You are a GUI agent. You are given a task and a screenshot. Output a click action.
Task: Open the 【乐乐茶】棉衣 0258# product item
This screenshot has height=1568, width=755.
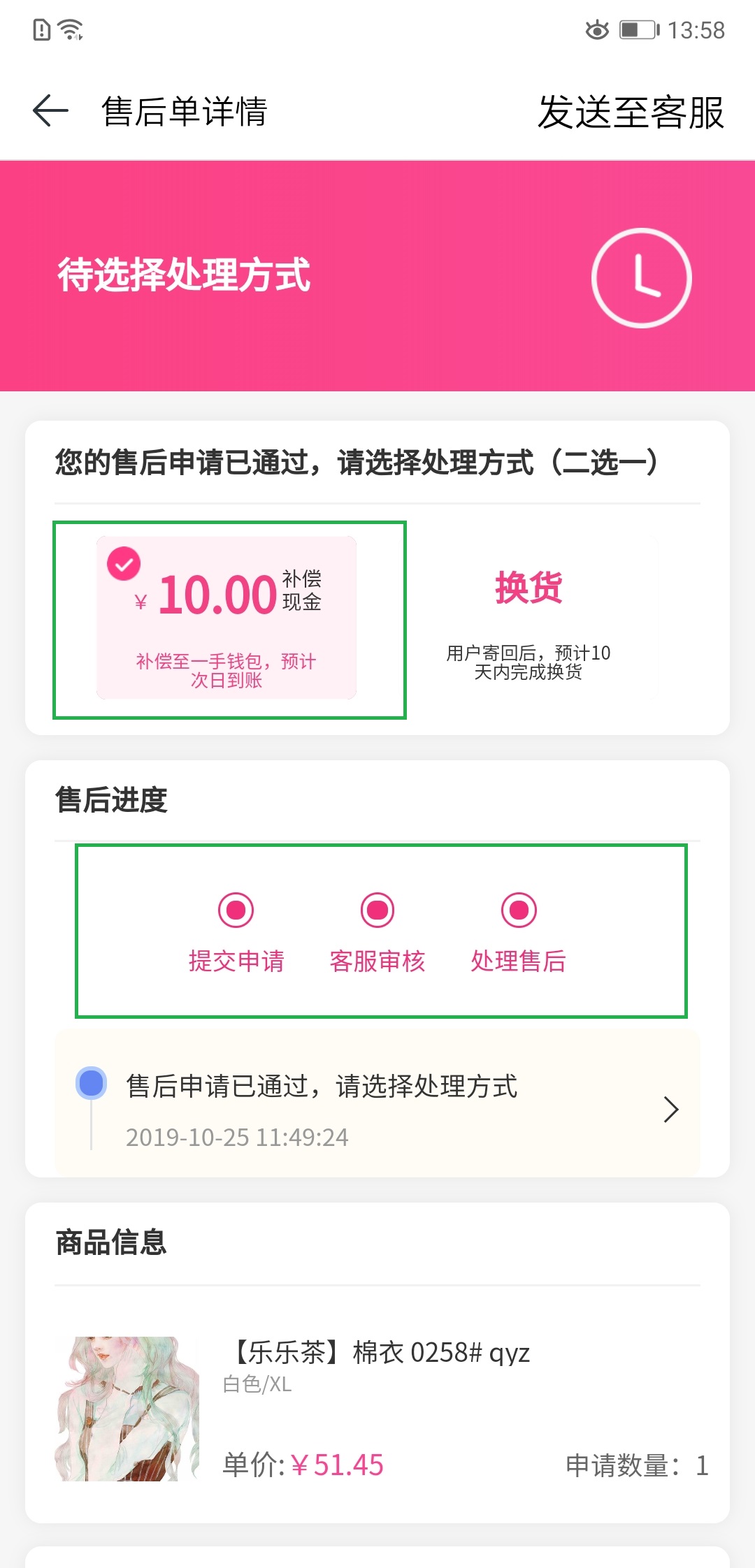[377, 1409]
